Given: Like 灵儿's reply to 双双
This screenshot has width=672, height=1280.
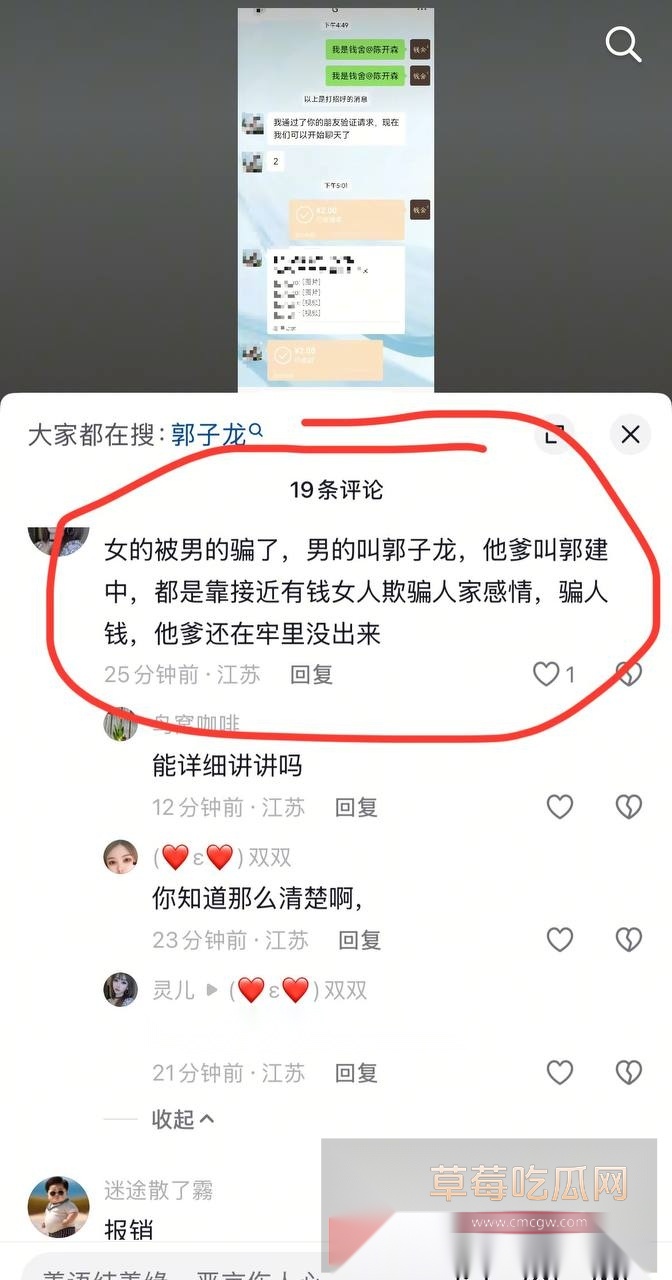Looking at the screenshot, I should (x=560, y=1073).
